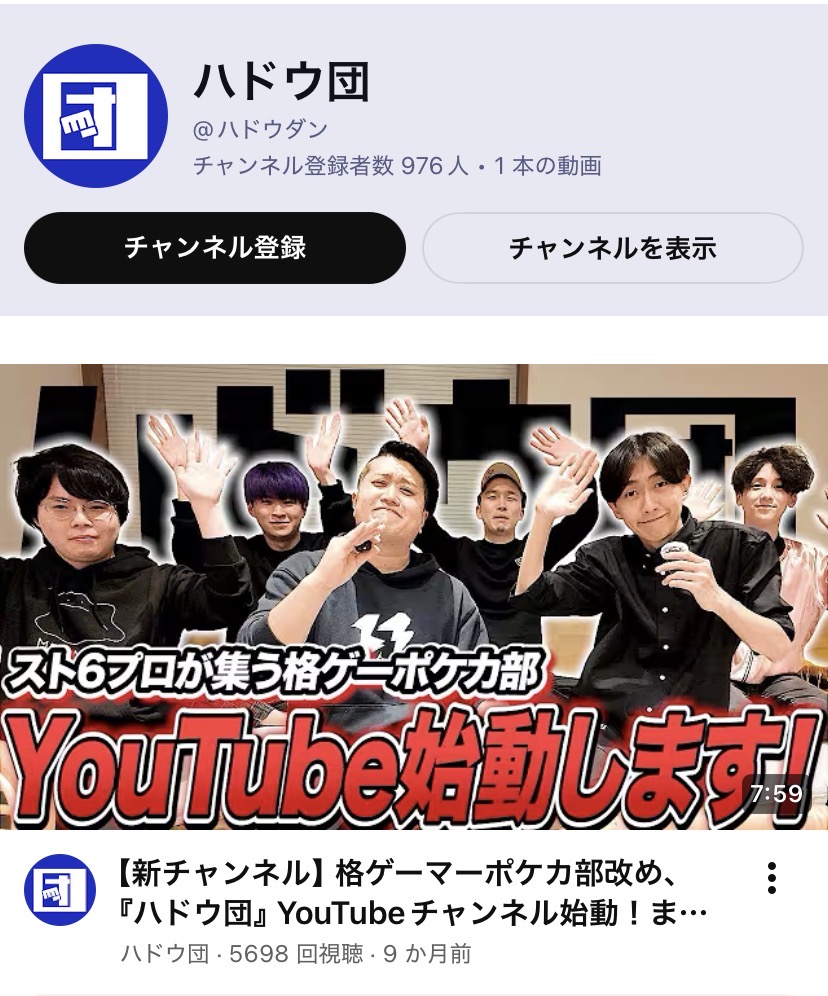This screenshot has width=828, height=996.
Task: Open the 【新チャンネル】格ゲーマーポケカ部改め video title
Action: [x=410, y=894]
